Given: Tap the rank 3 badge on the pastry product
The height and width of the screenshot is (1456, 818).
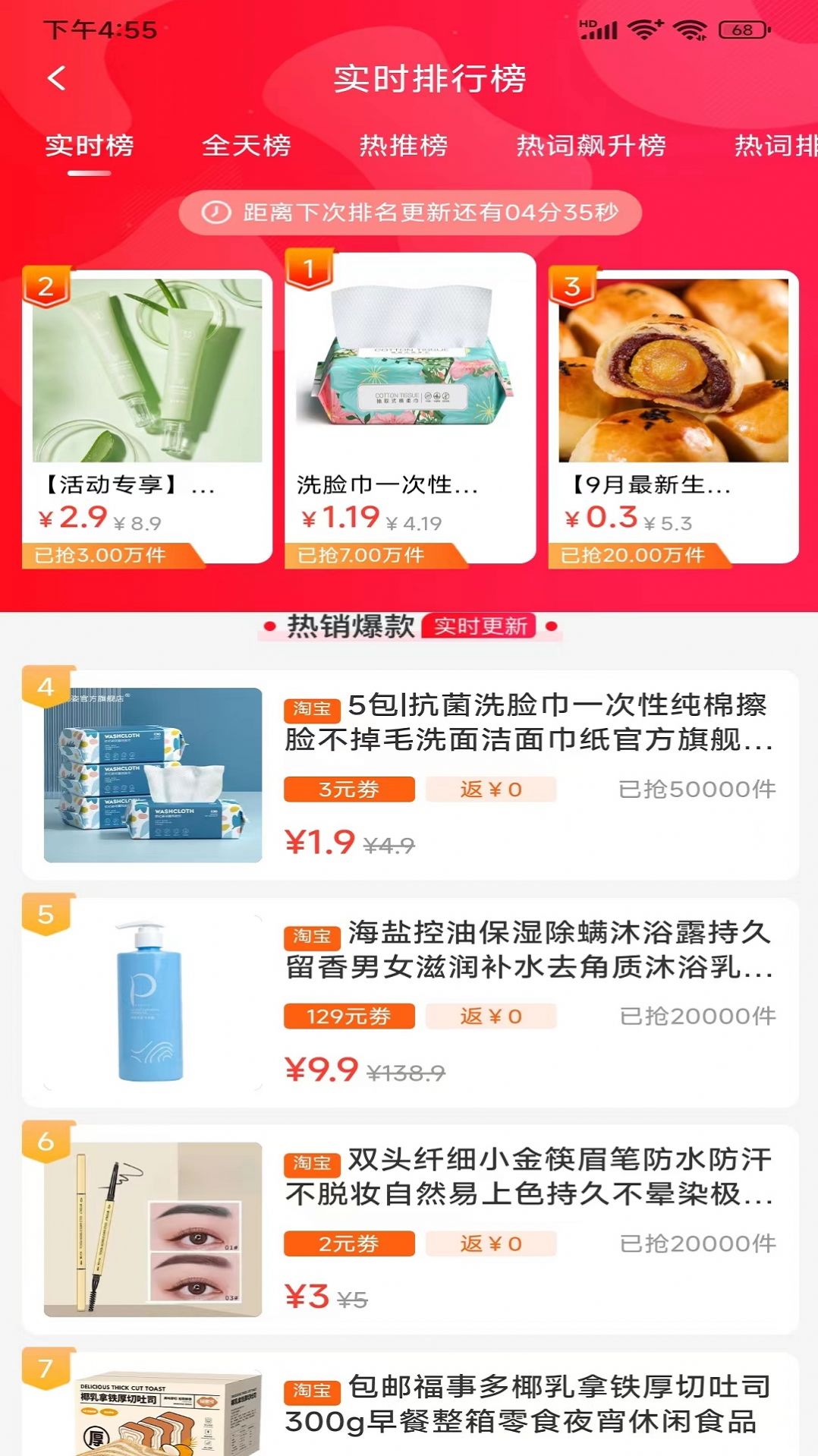Looking at the screenshot, I should pos(571,286).
